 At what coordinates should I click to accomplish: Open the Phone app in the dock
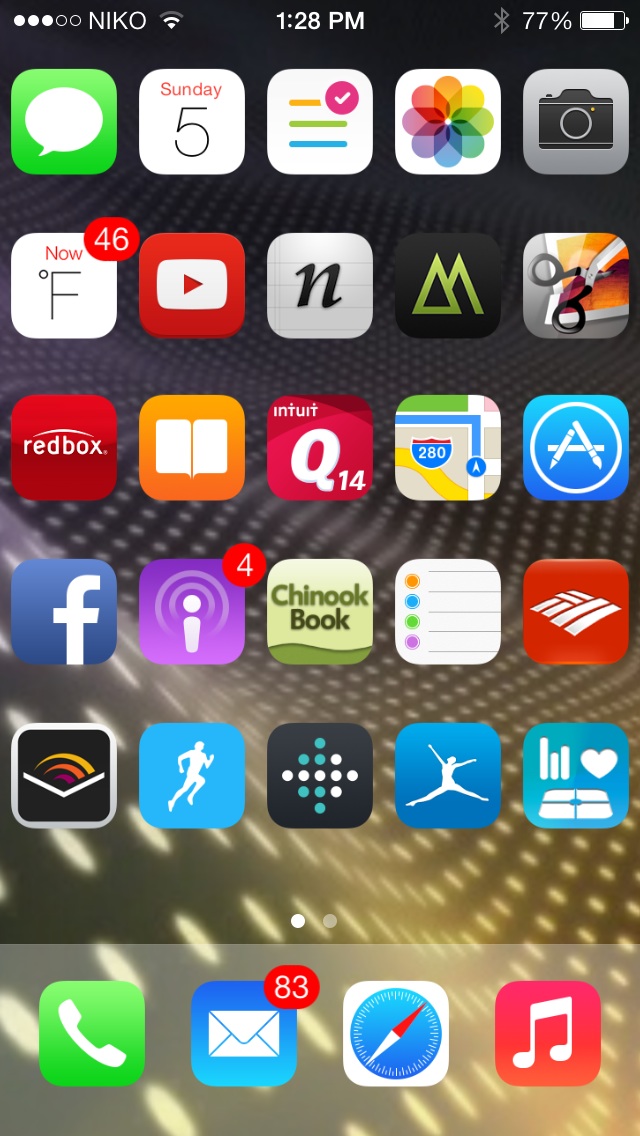coord(92,1033)
